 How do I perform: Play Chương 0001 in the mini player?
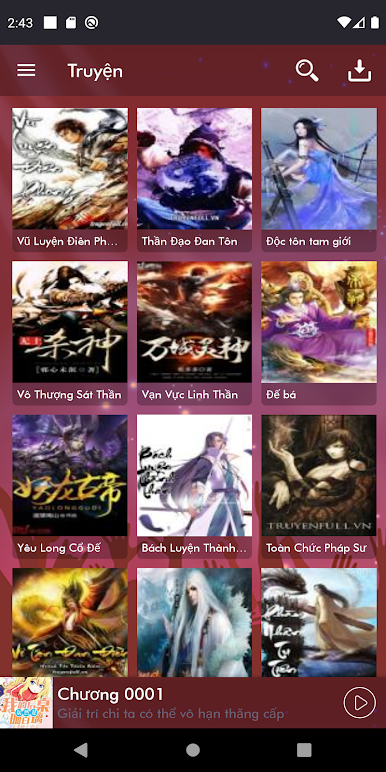point(359,703)
